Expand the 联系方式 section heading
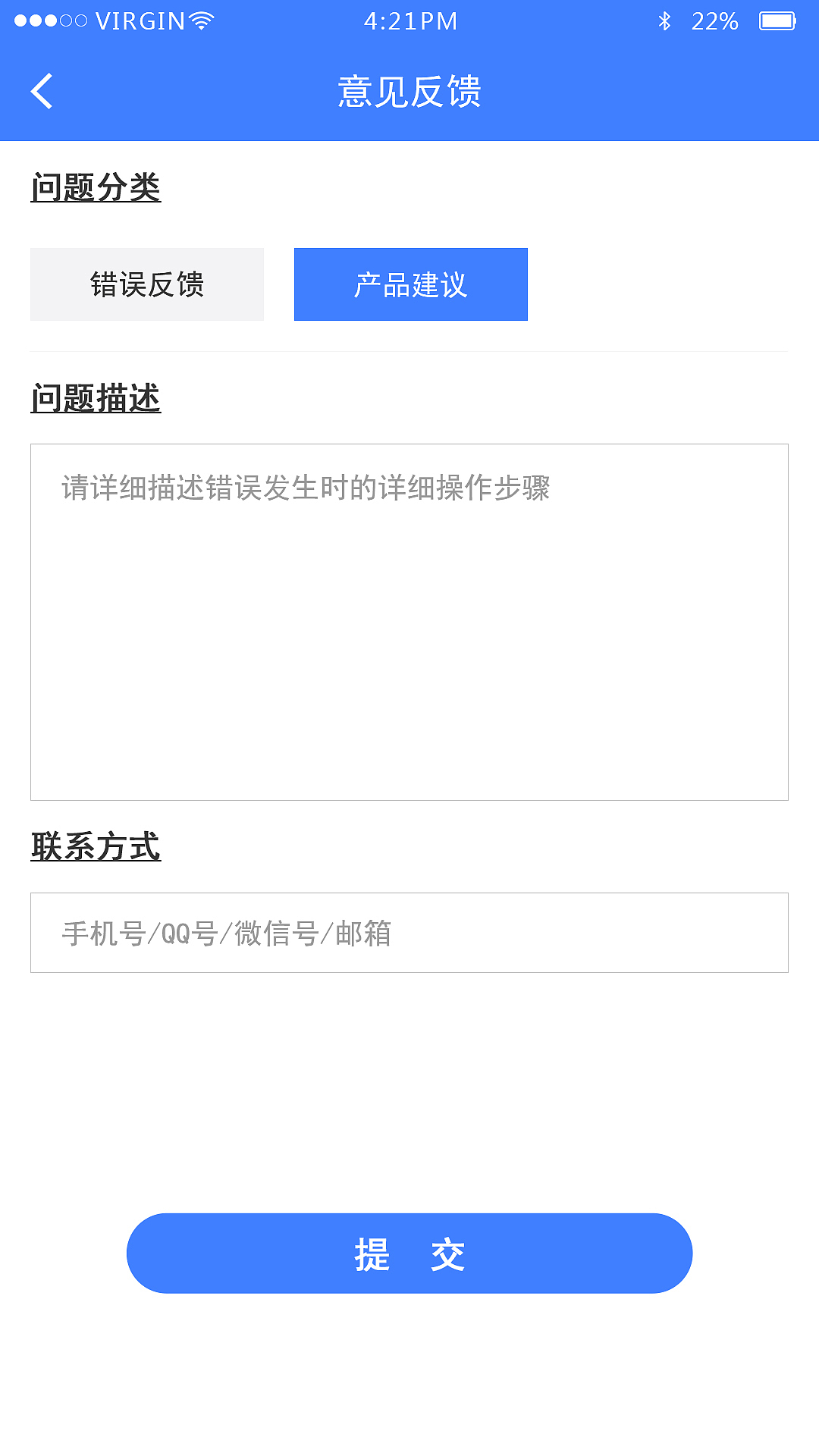 click(96, 847)
